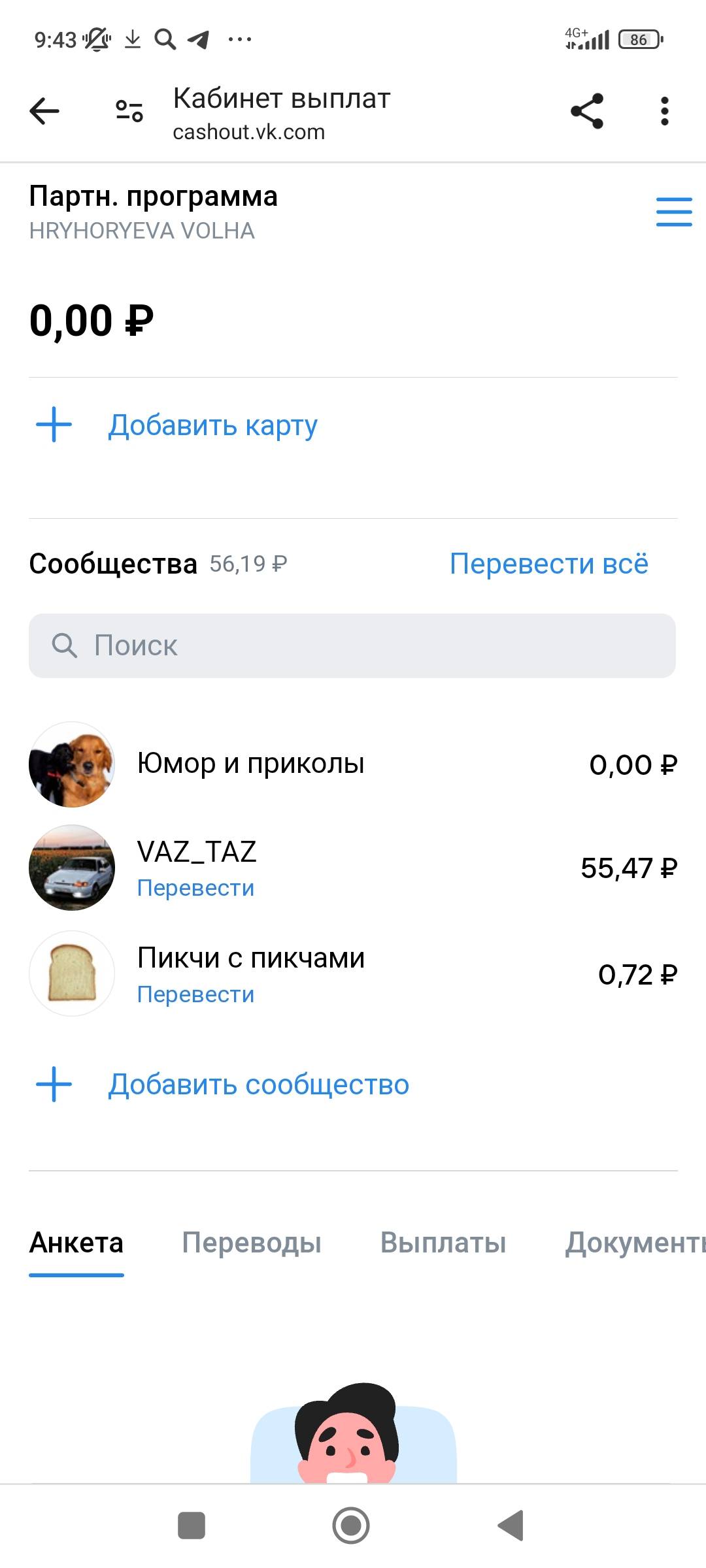Select the Анкета tab
706x1568 pixels.
click(76, 1243)
